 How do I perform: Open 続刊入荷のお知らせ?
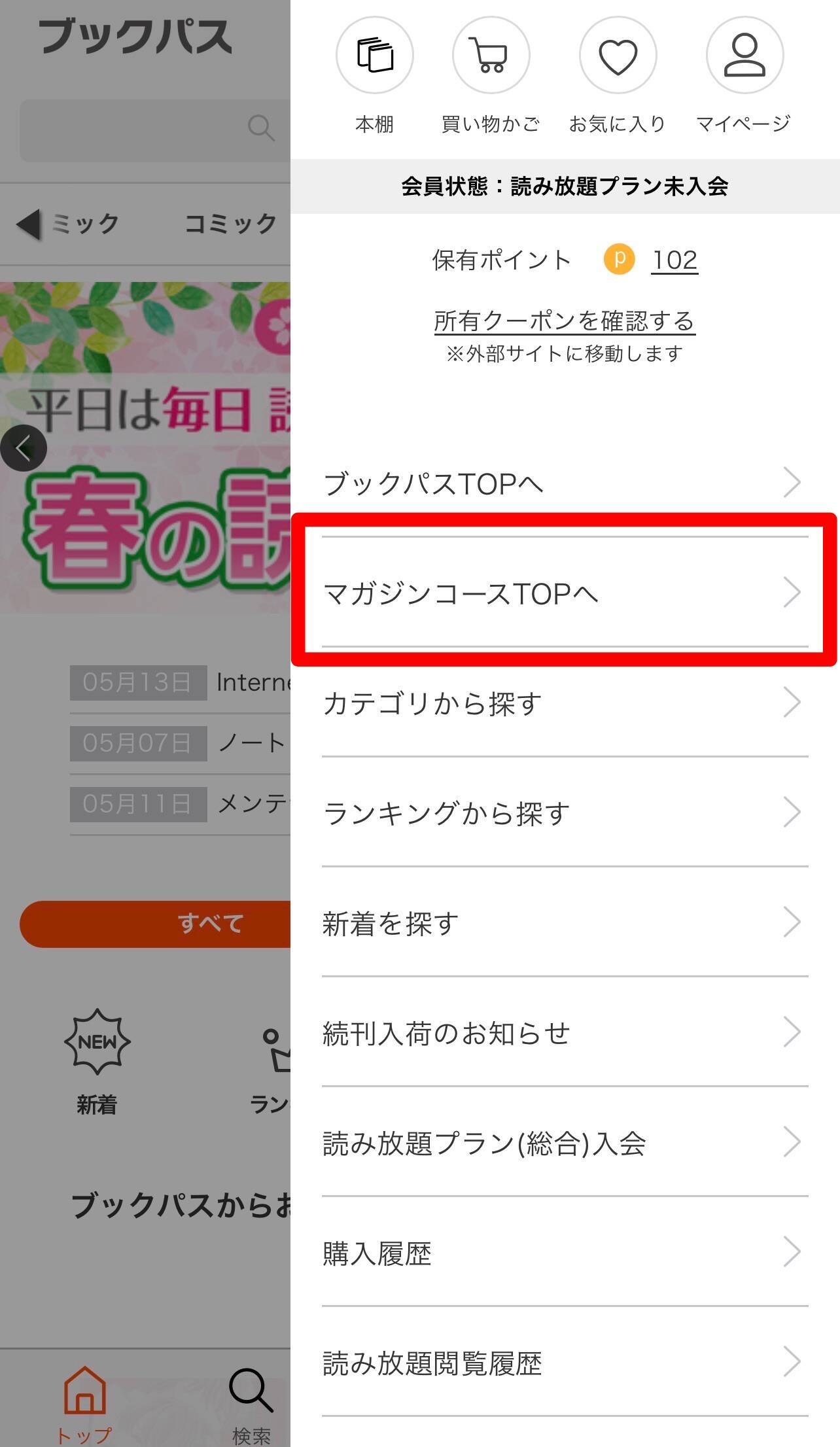(564, 1033)
